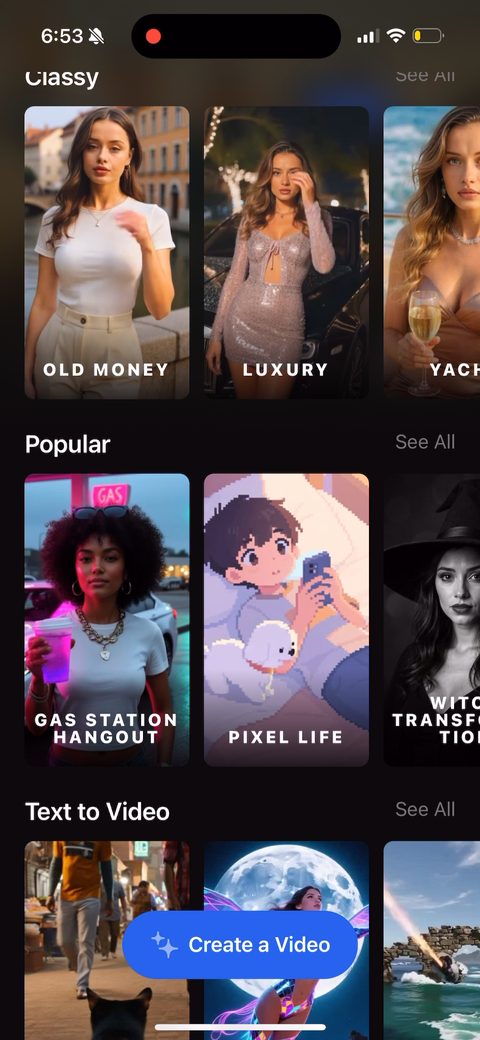The width and height of the screenshot is (480, 1040).
Task: Tap Create a Video button
Action: [x=240, y=945]
